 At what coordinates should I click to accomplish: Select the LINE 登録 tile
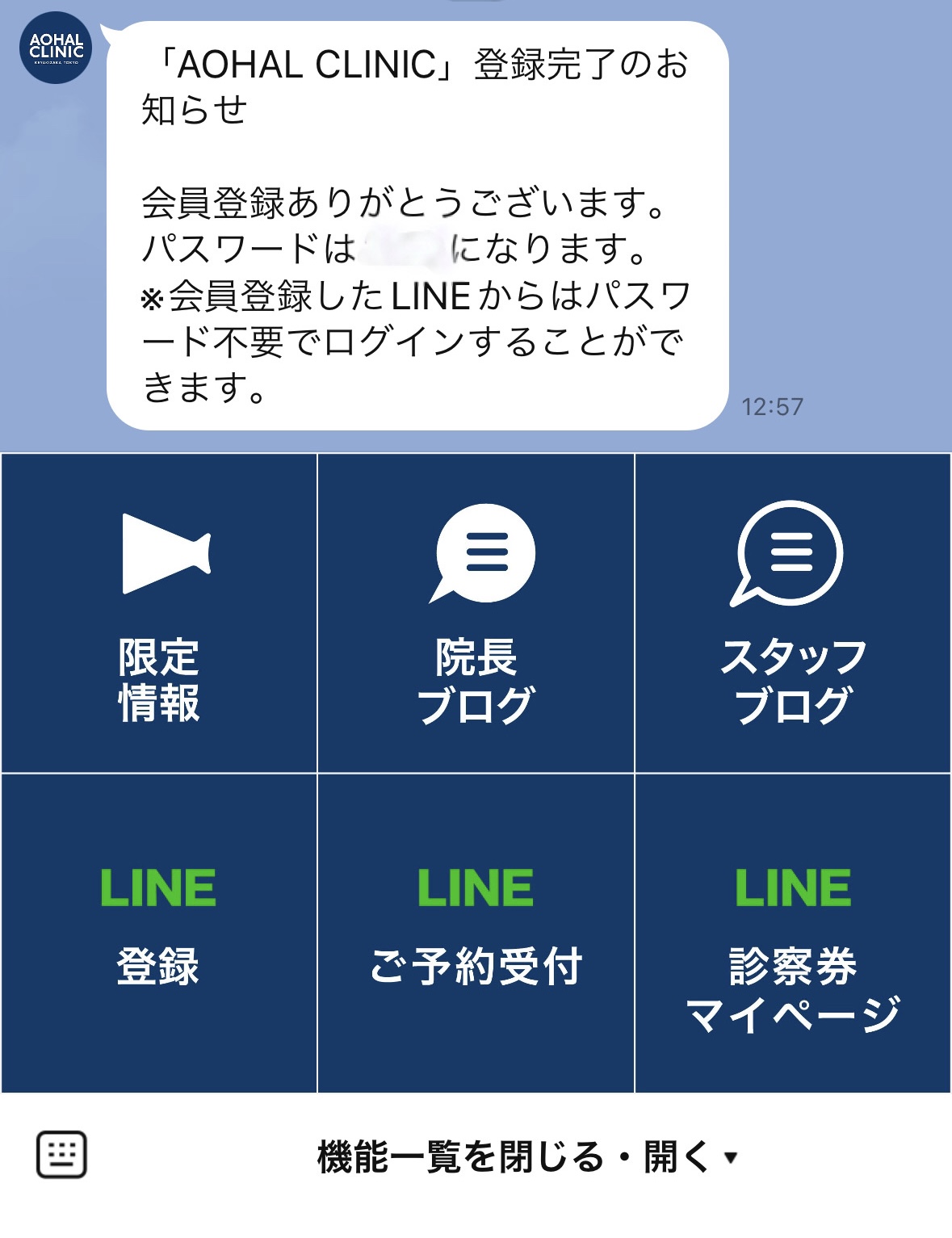point(158,933)
